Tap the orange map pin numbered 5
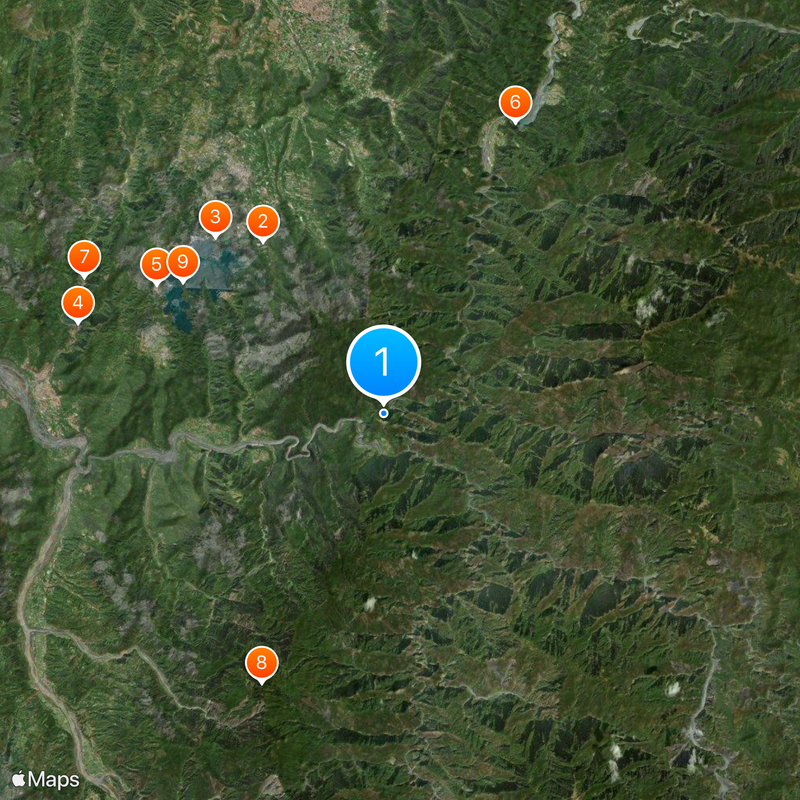Viewport: 800px width, 800px height. [x=156, y=265]
